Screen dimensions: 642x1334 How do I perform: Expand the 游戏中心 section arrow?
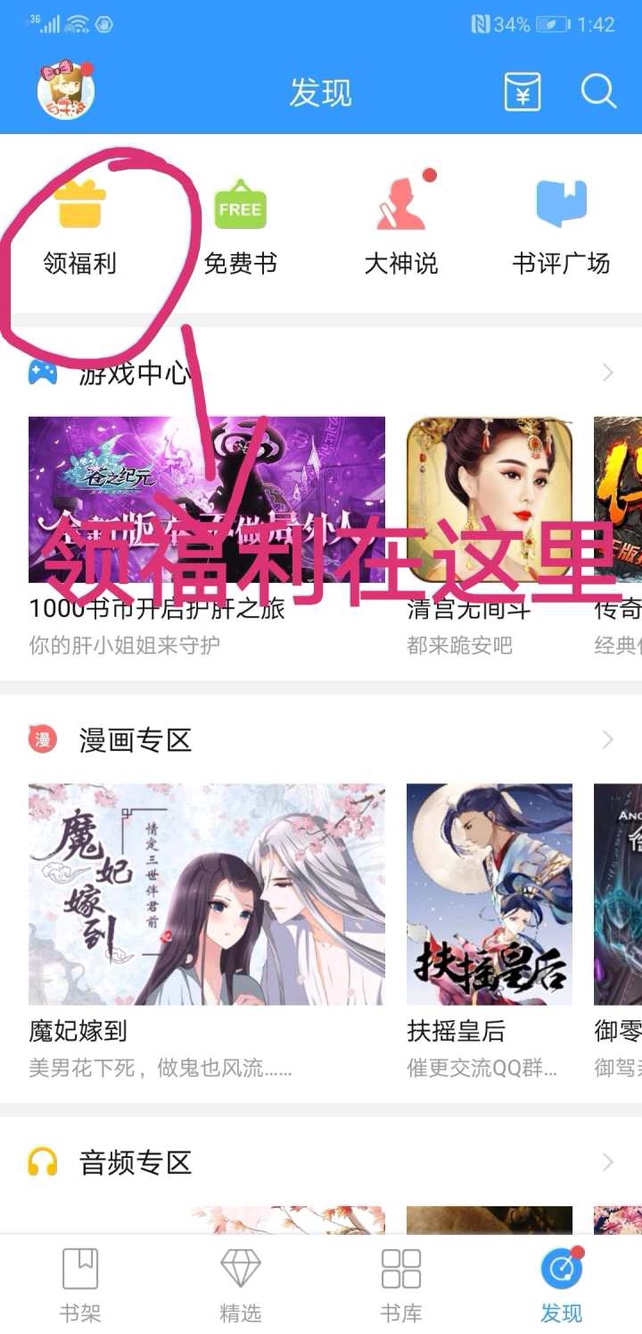pos(607,373)
